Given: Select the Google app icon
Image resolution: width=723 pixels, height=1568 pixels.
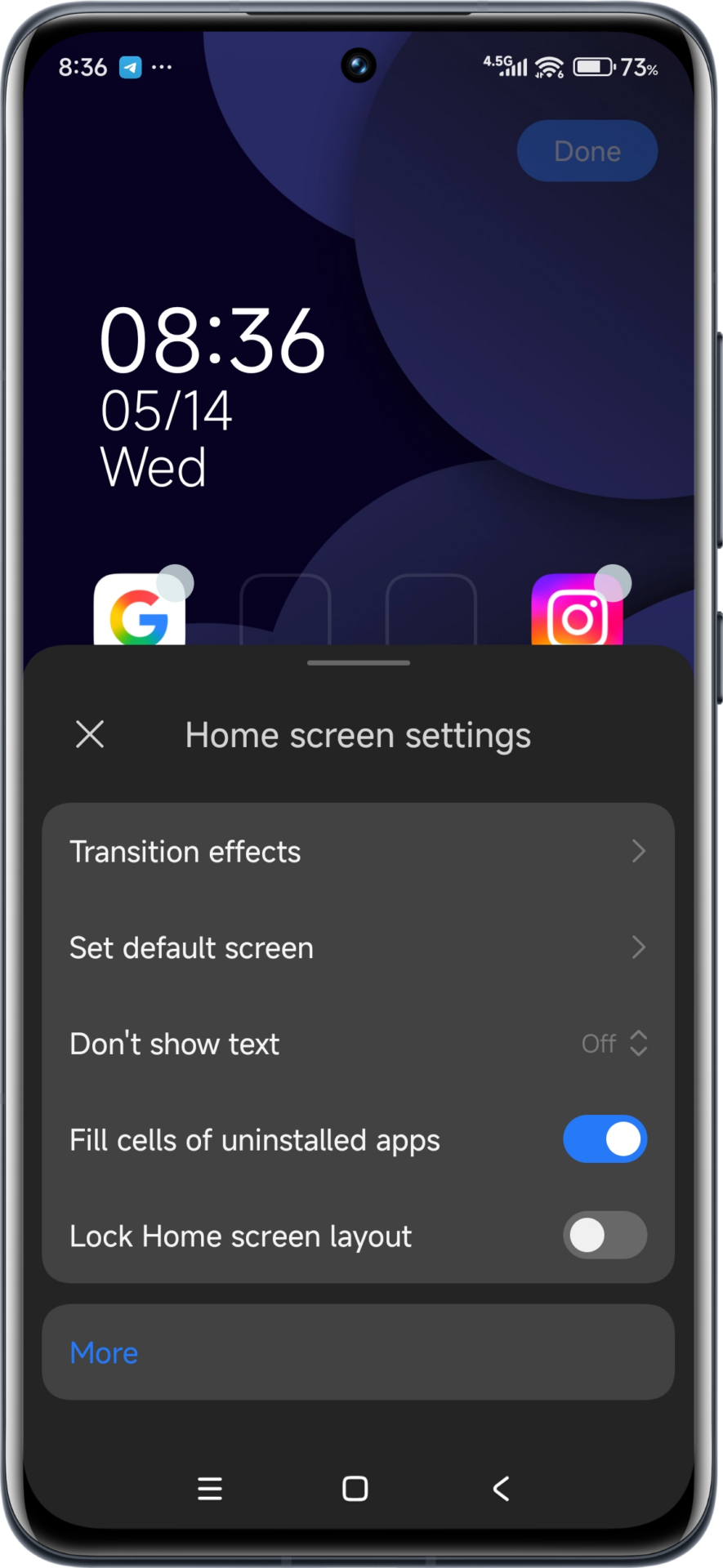Looking at the screenshot, I should click(140, 612).
